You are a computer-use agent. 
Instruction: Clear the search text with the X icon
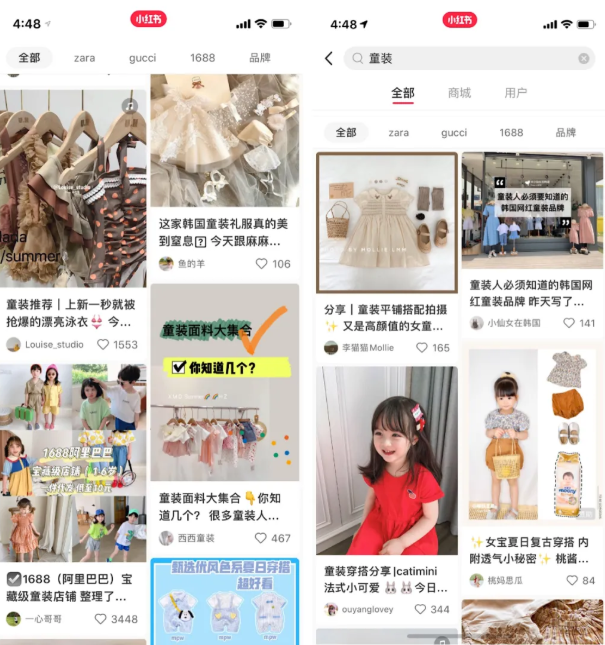coord(584,58)
